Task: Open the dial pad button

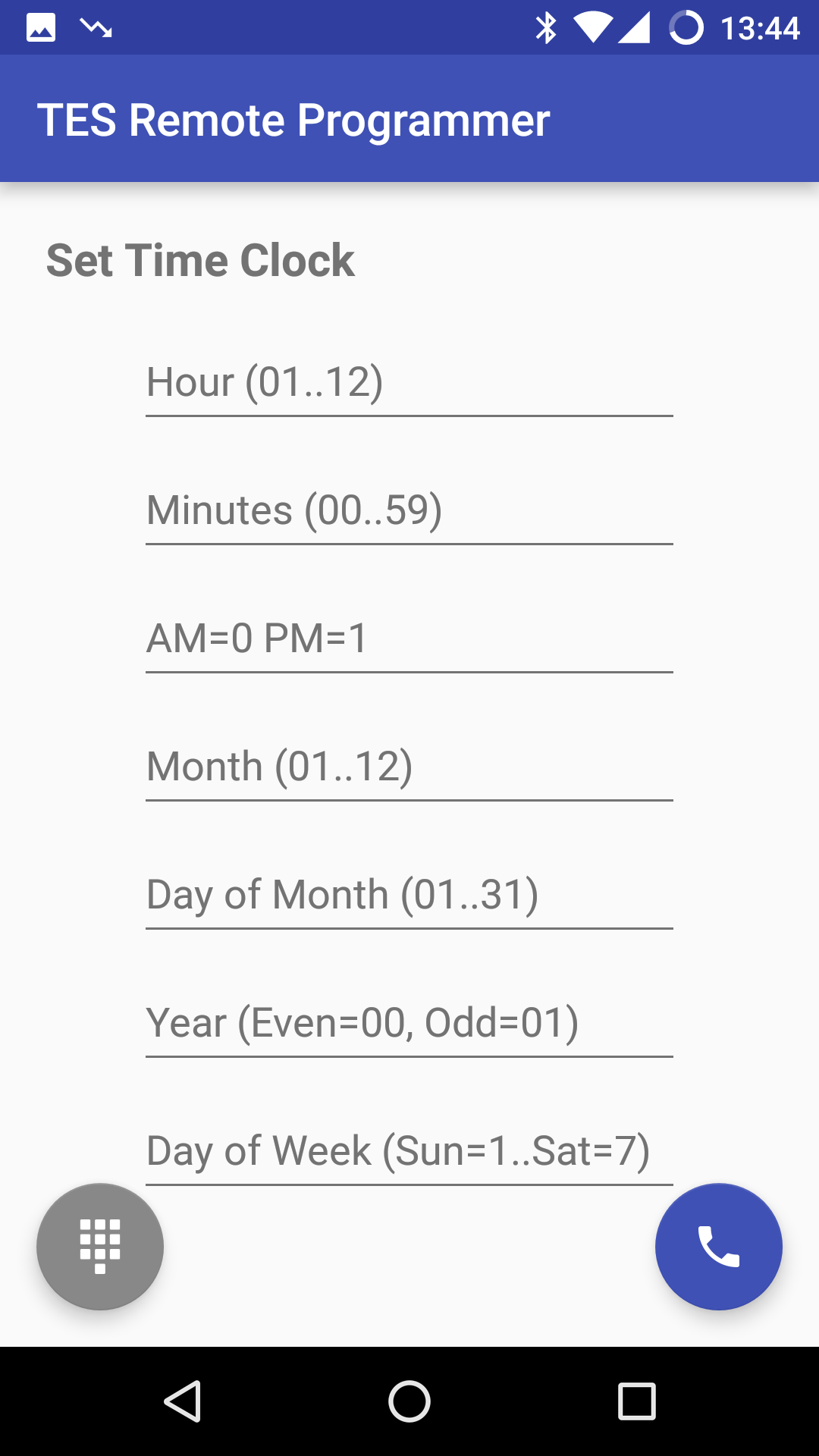Action: tap(100, 1247)
